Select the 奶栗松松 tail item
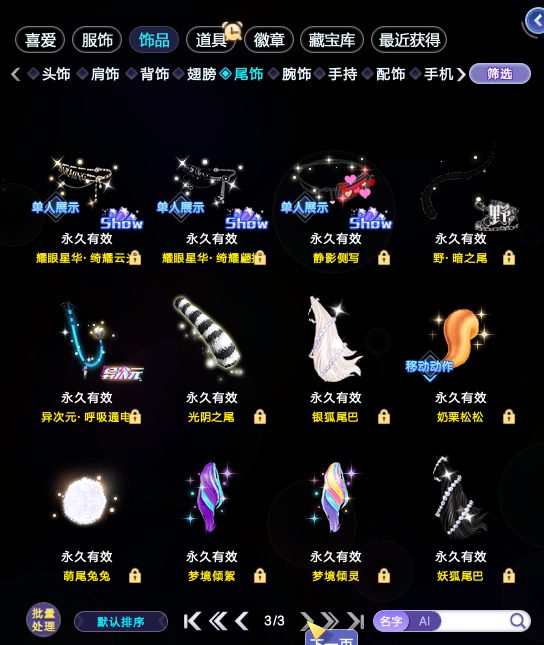The image size is (544, 645). point(461,358)
